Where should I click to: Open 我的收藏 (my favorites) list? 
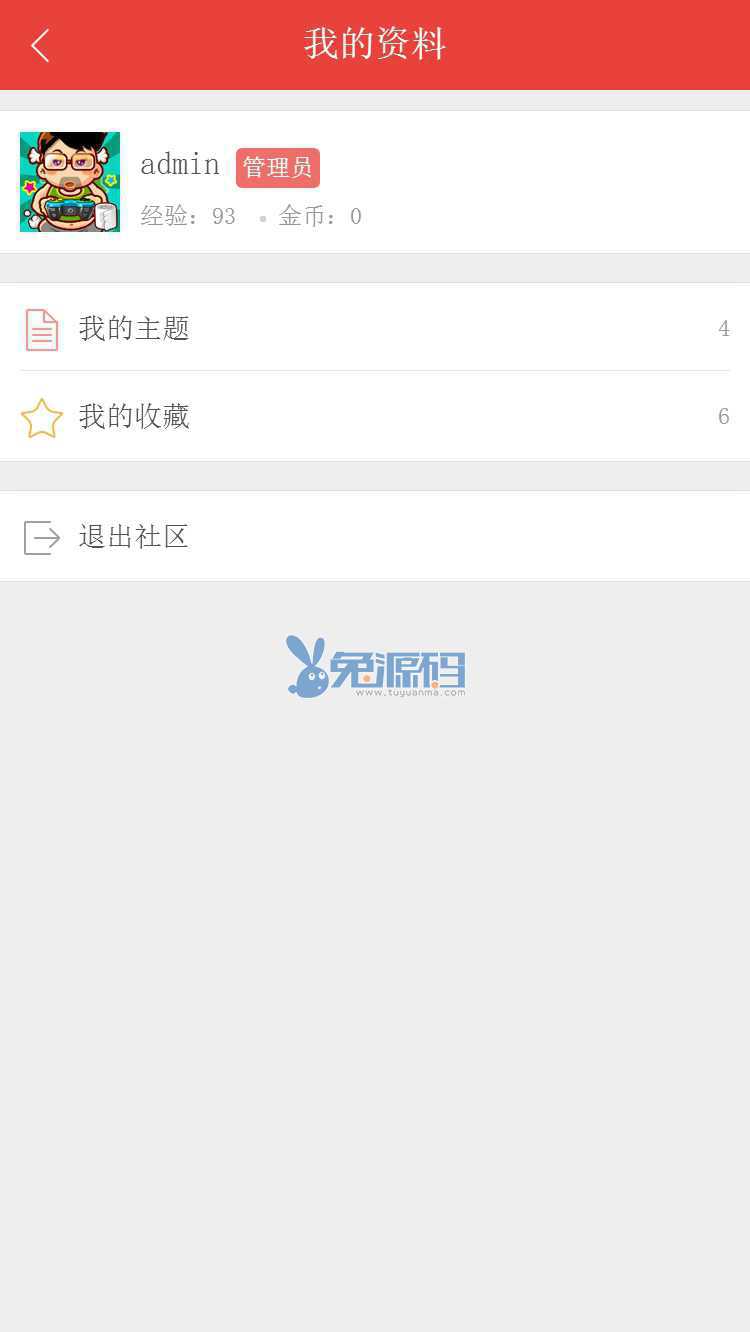coord(134,417)
